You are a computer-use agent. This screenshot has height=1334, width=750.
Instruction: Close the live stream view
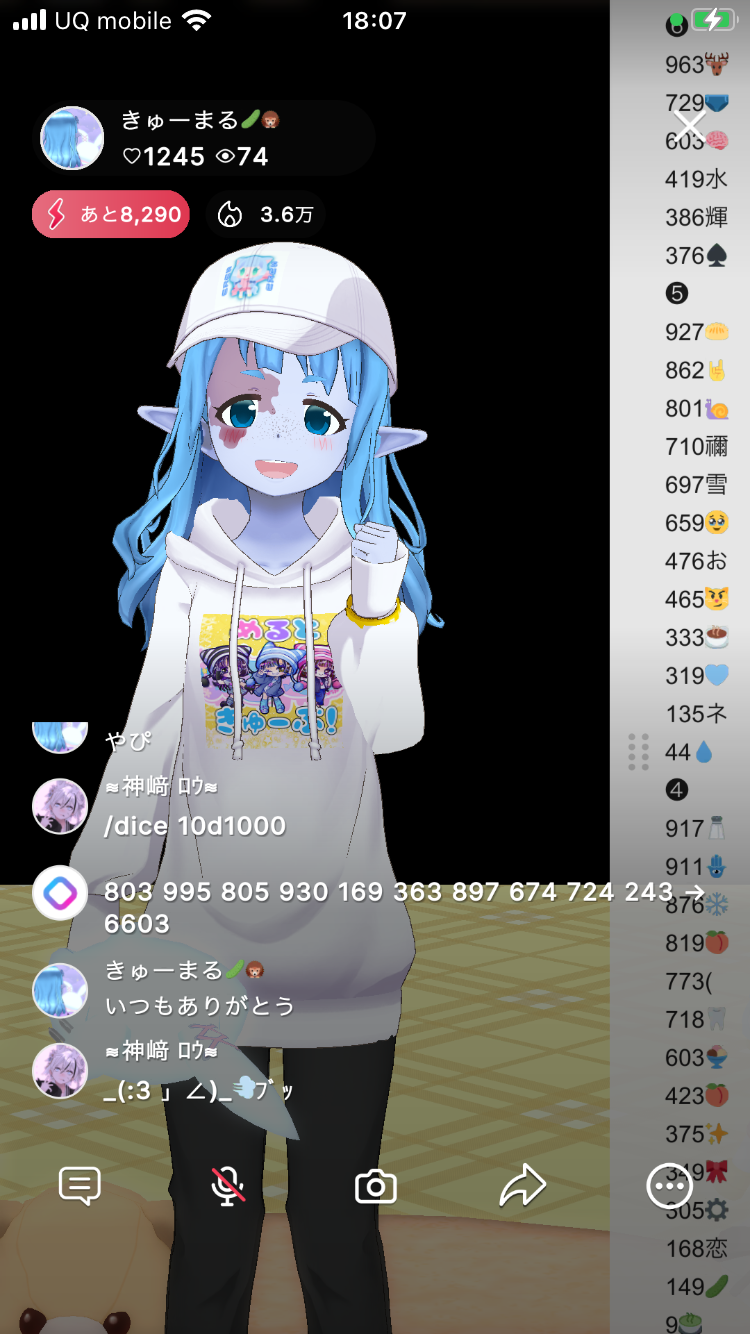[x=689, y=126]
